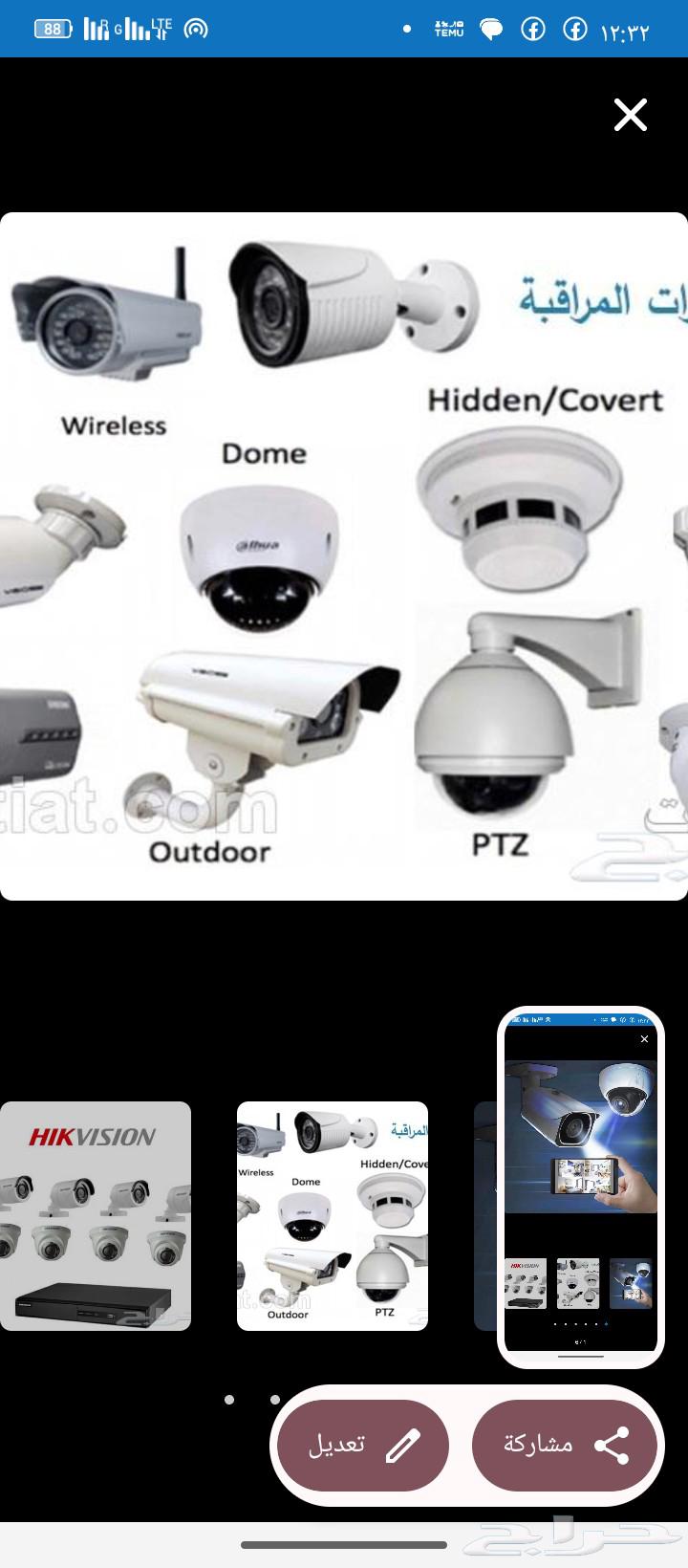
Task: Tap the تعديل edit button
Action: coord(363,1445)
